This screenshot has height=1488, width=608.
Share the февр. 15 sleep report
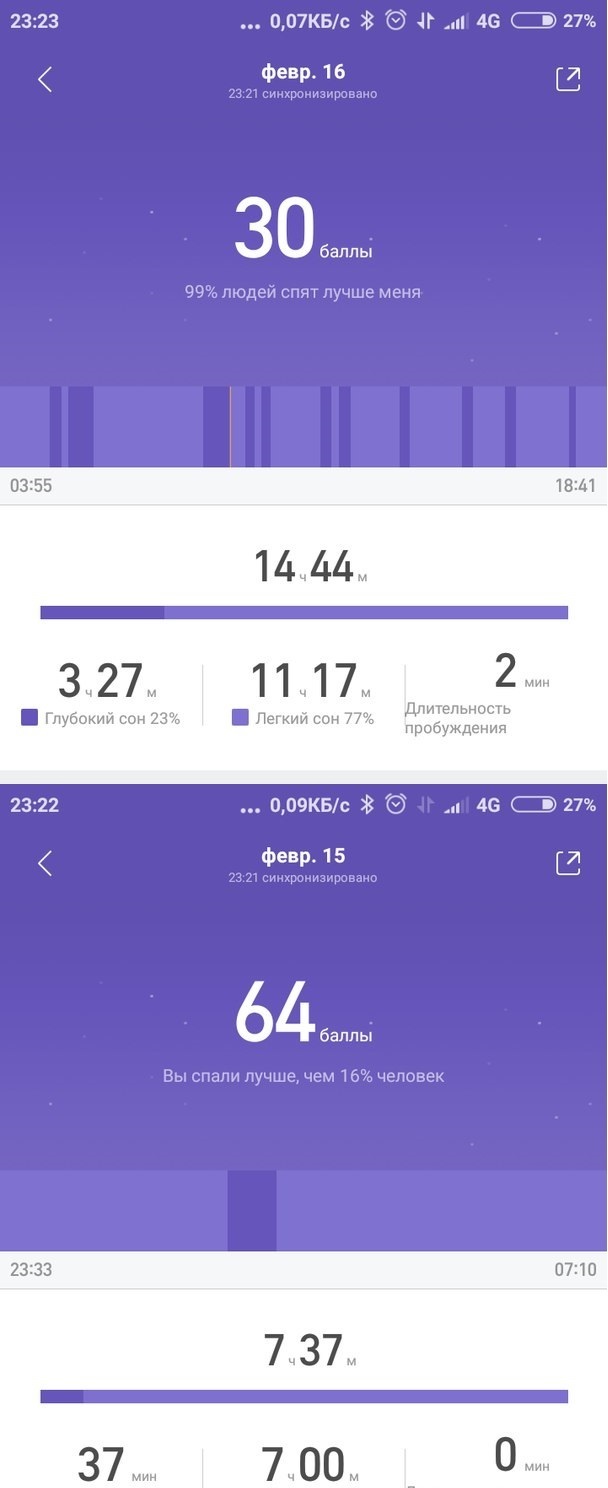pos(568,864)
